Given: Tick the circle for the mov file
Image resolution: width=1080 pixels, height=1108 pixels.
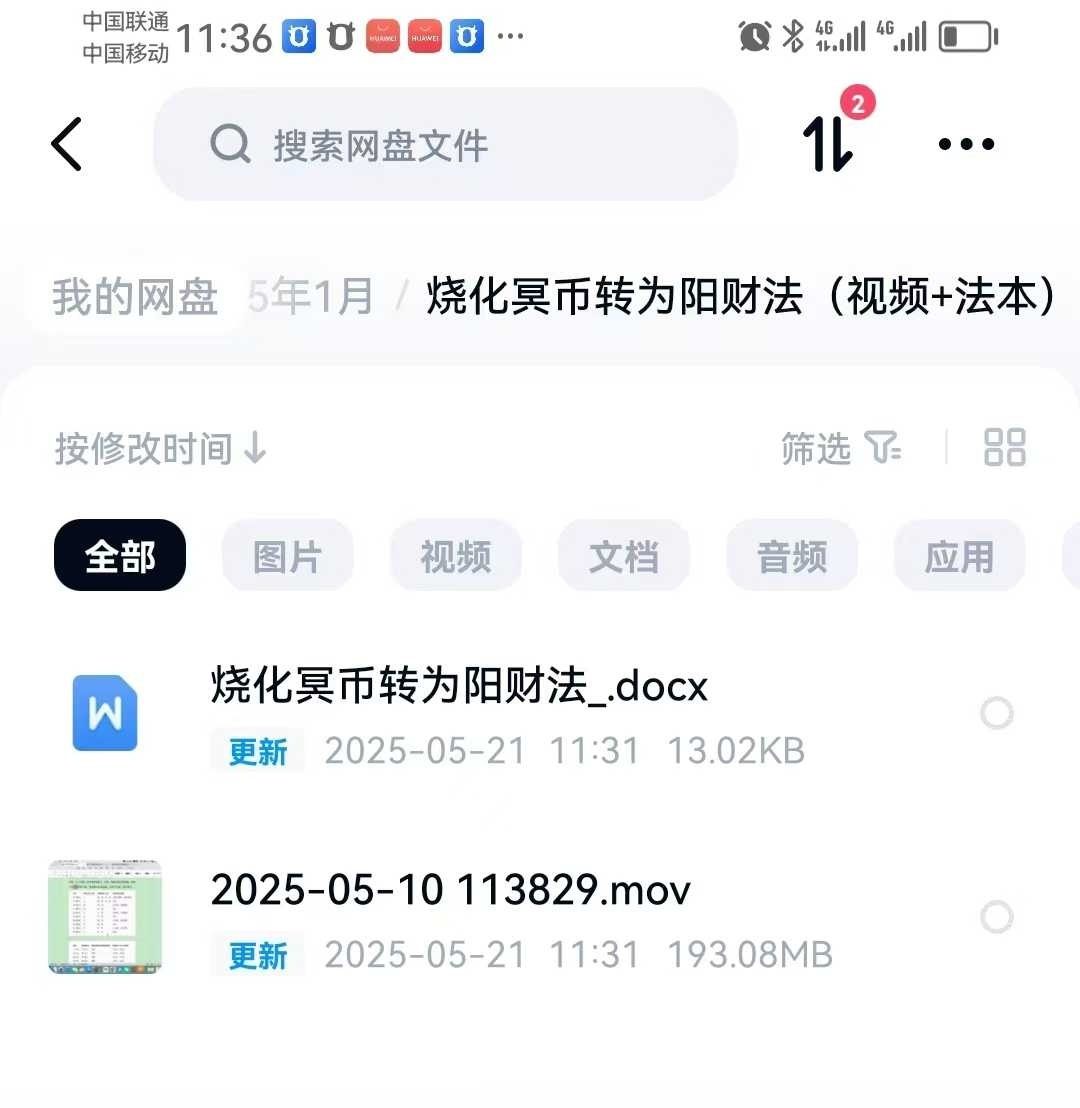Looking at the screenshot, I should click(x=997, y=917).
